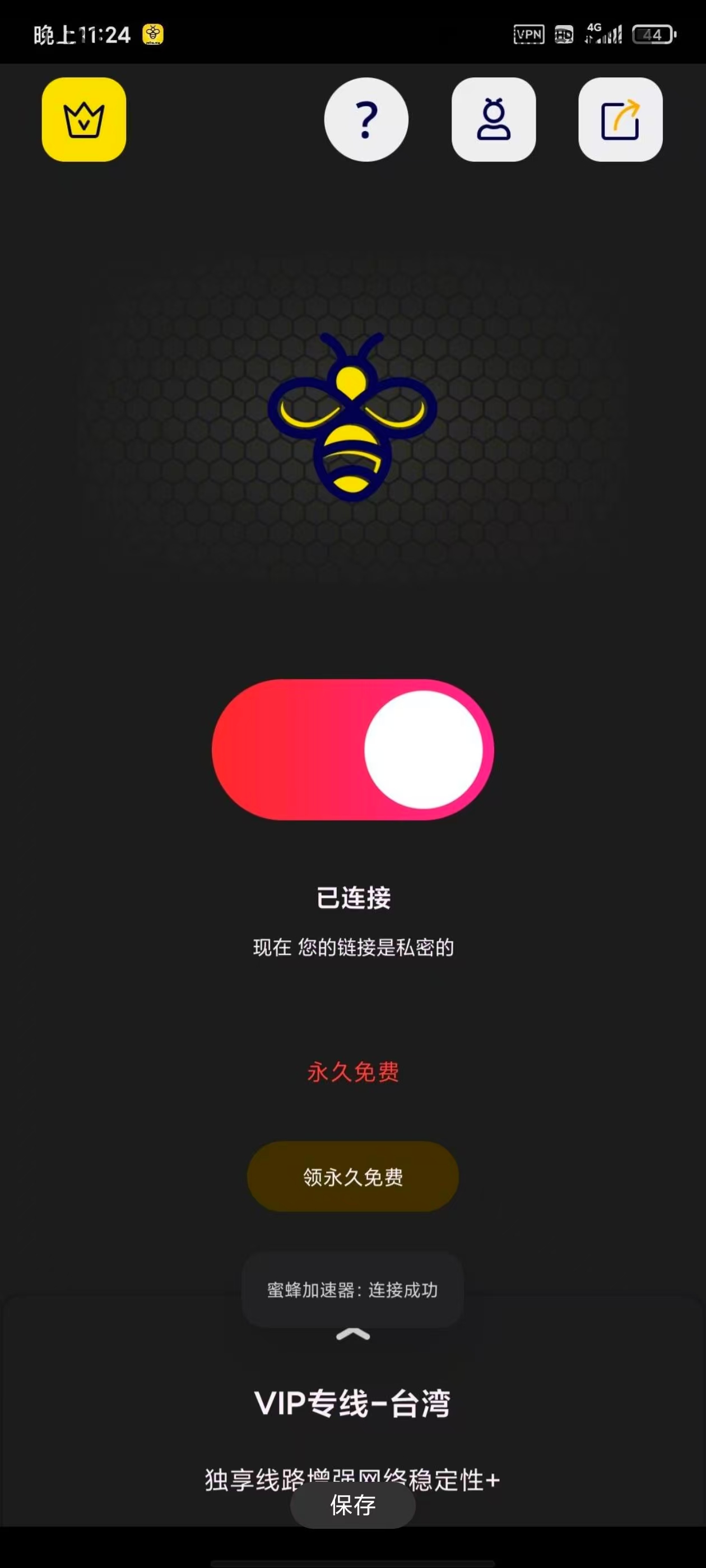
Task: Open the help question mark
Action: pos(365,119)
